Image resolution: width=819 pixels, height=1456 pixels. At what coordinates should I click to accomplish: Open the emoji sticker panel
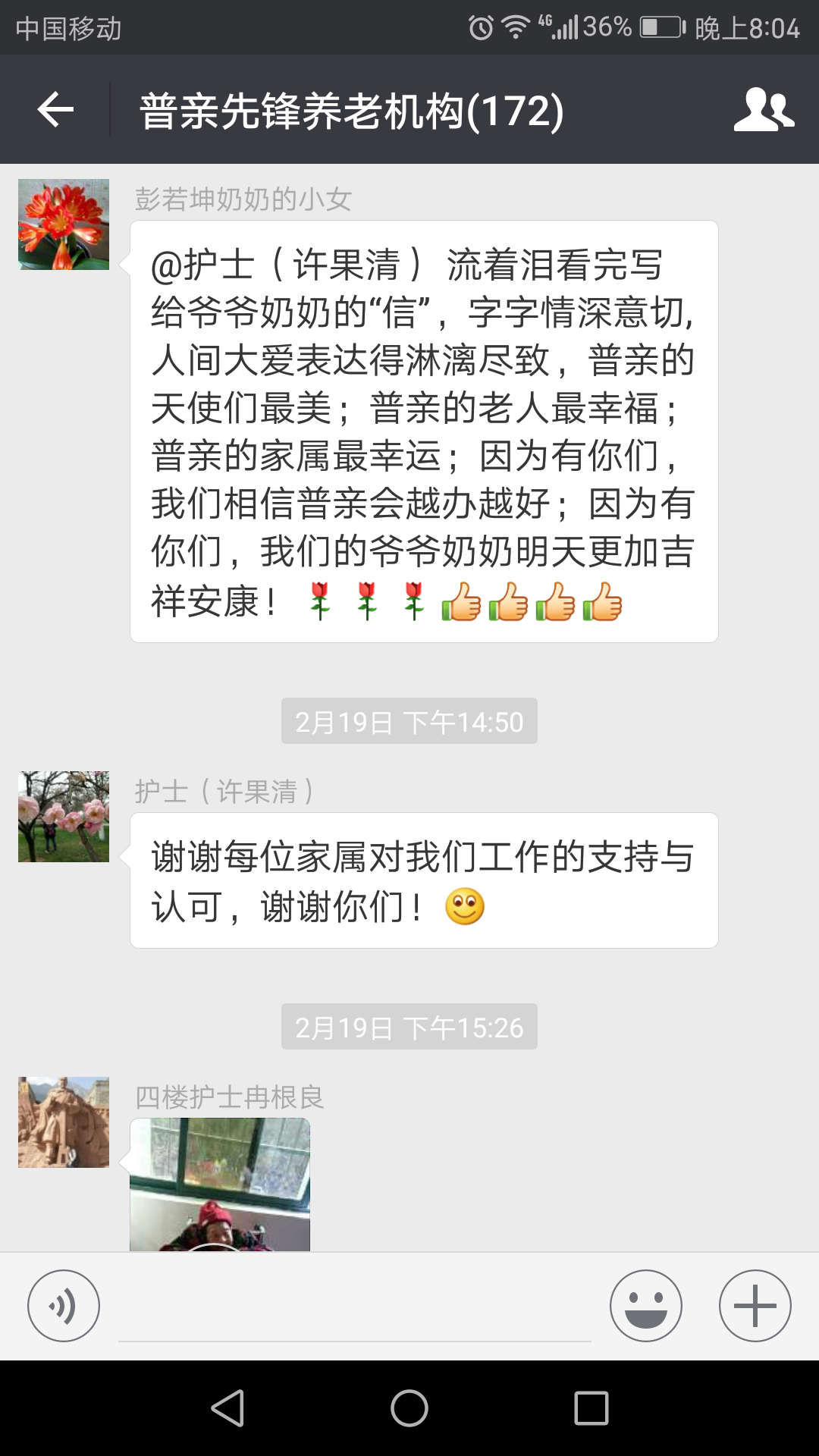coord(646,1306)
